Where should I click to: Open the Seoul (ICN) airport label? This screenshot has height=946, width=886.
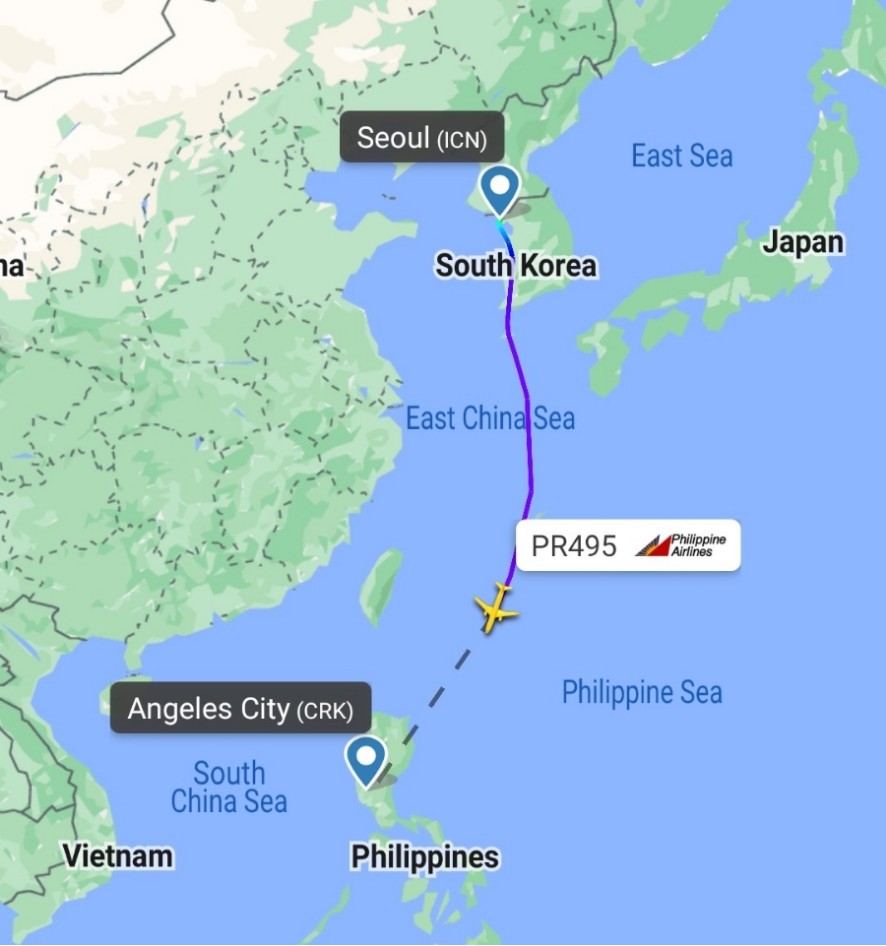click(x=422, y=138)
